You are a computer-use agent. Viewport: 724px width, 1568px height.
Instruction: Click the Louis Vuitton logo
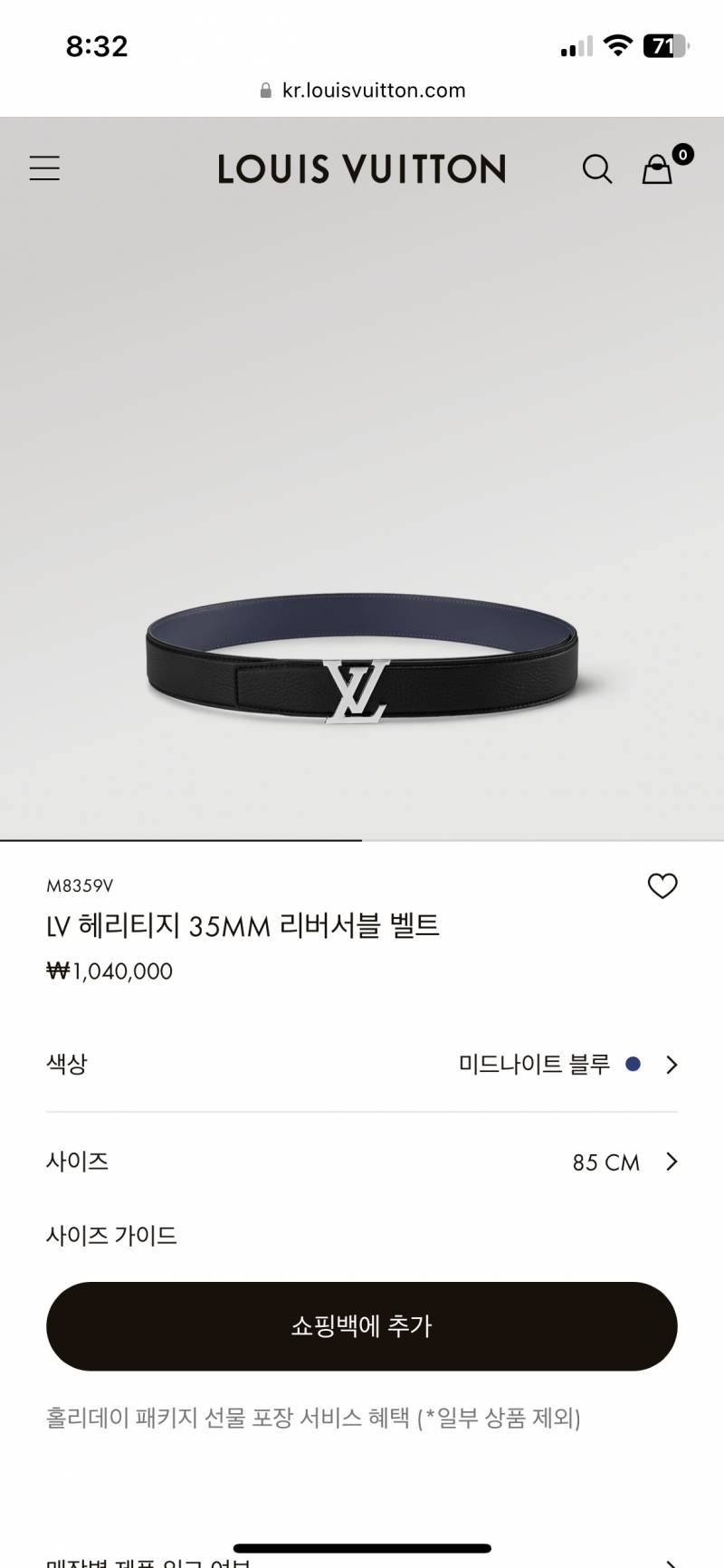[361, 169]
